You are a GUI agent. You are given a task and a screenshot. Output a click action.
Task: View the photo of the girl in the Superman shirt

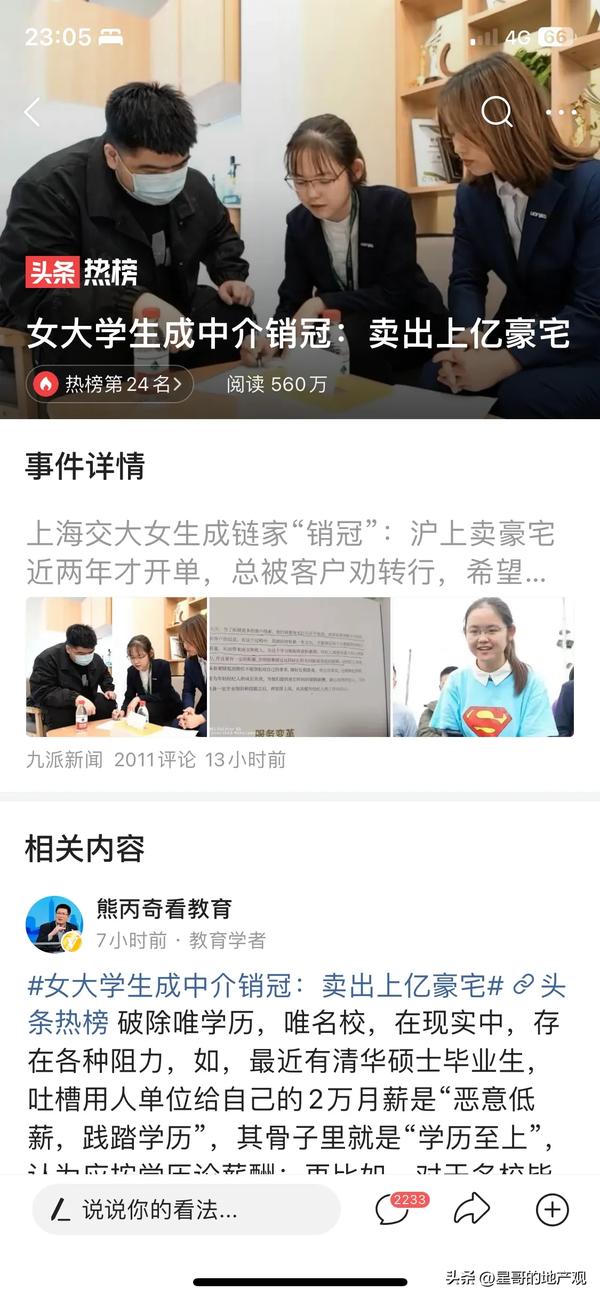(x=483, y=667)
